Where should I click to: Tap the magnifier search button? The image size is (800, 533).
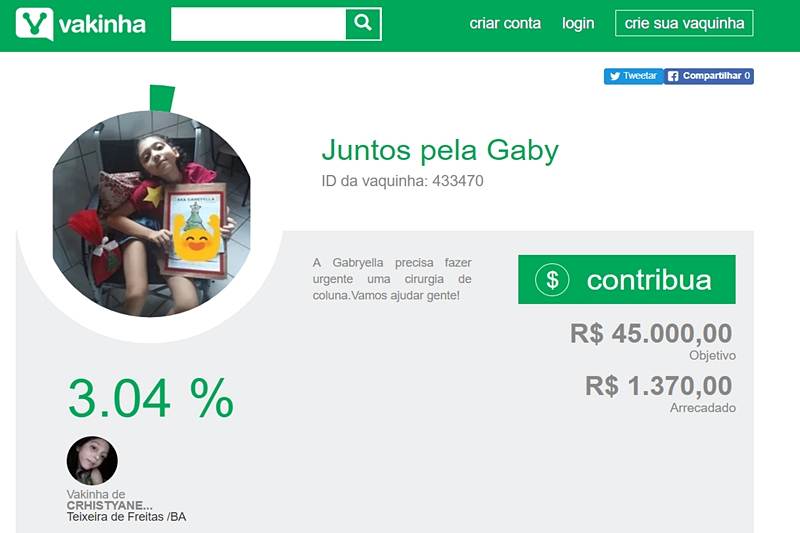click(x=363, y=23)
